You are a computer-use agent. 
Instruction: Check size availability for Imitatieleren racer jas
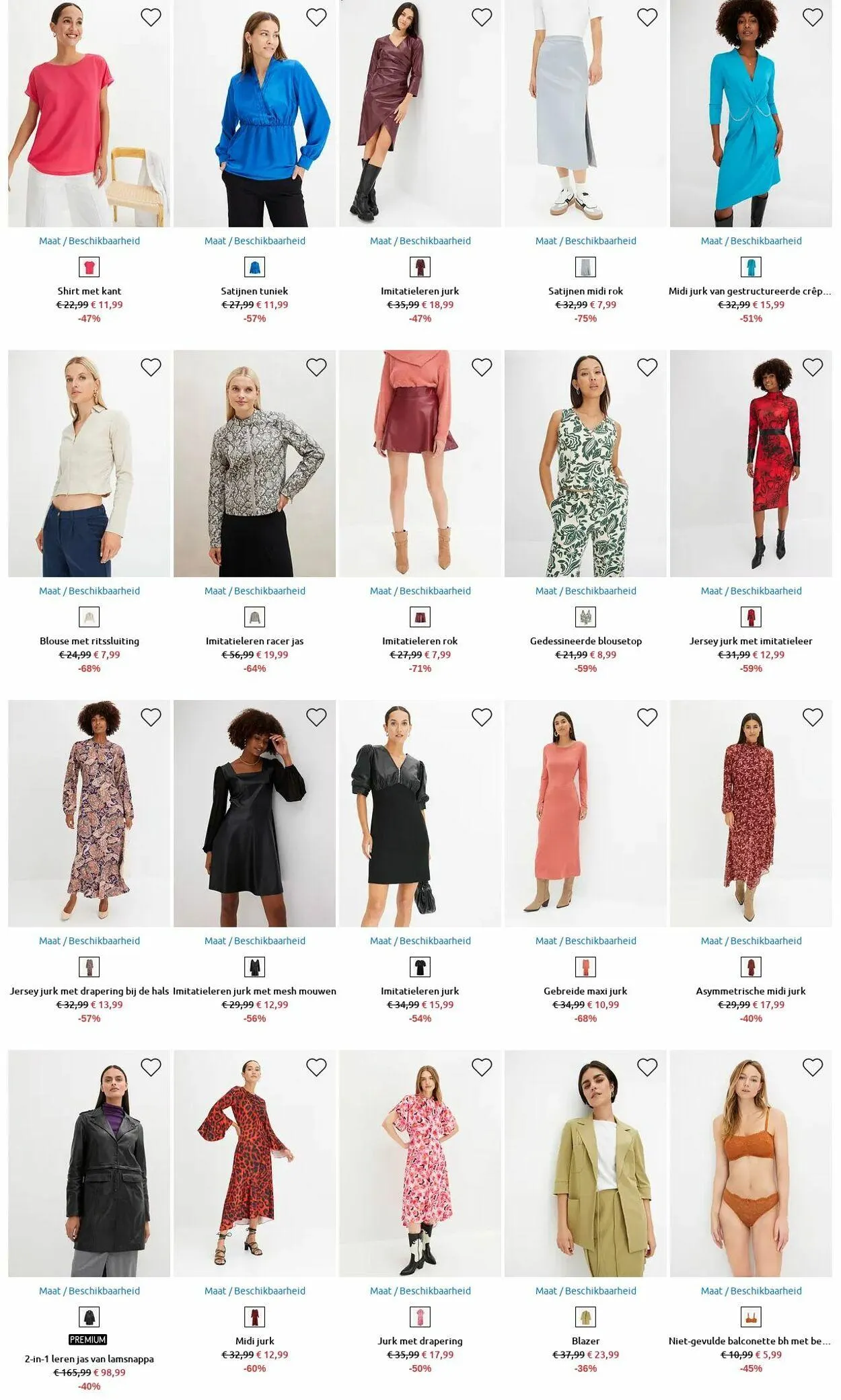(x=254, y=591)
